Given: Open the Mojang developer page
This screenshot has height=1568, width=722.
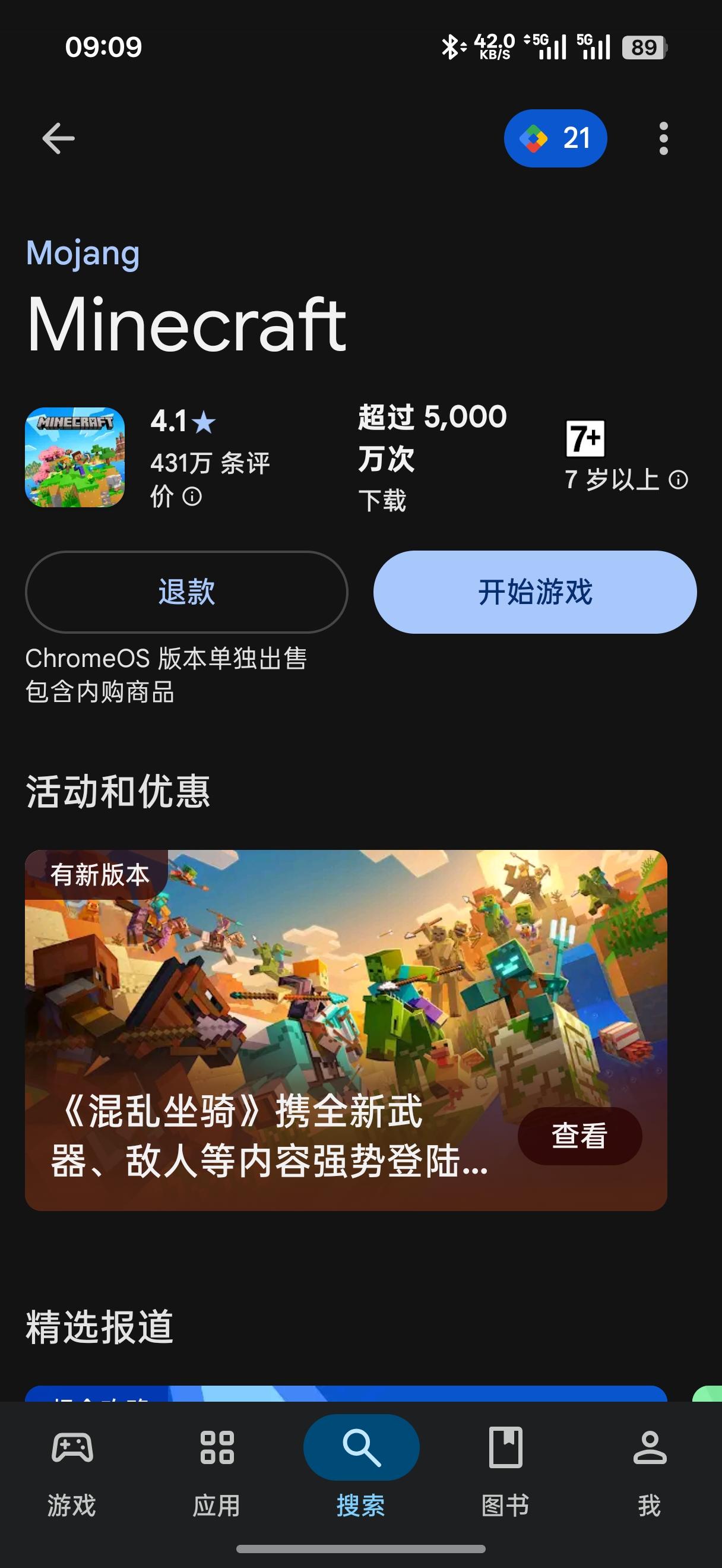Looking at the screenshot, I should 83,252.
